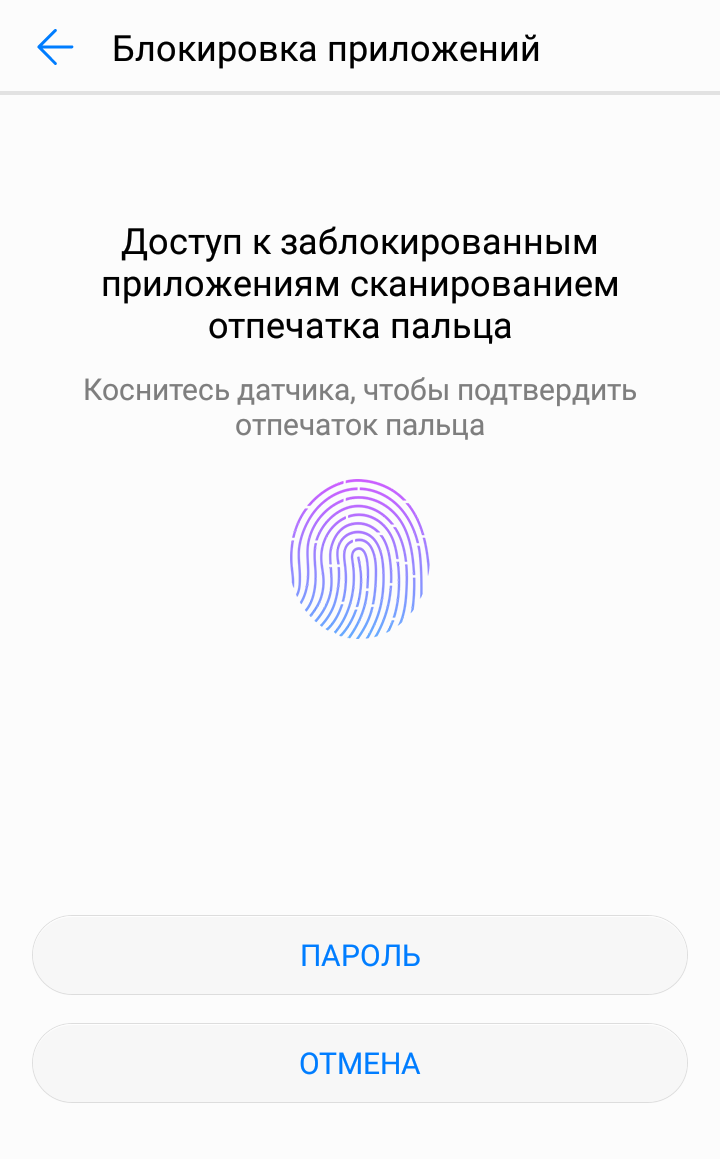Open password entry with ПАРОЛЬ button
The height and width of the screenshot is (1159, 720).
[x=359, y=954]
